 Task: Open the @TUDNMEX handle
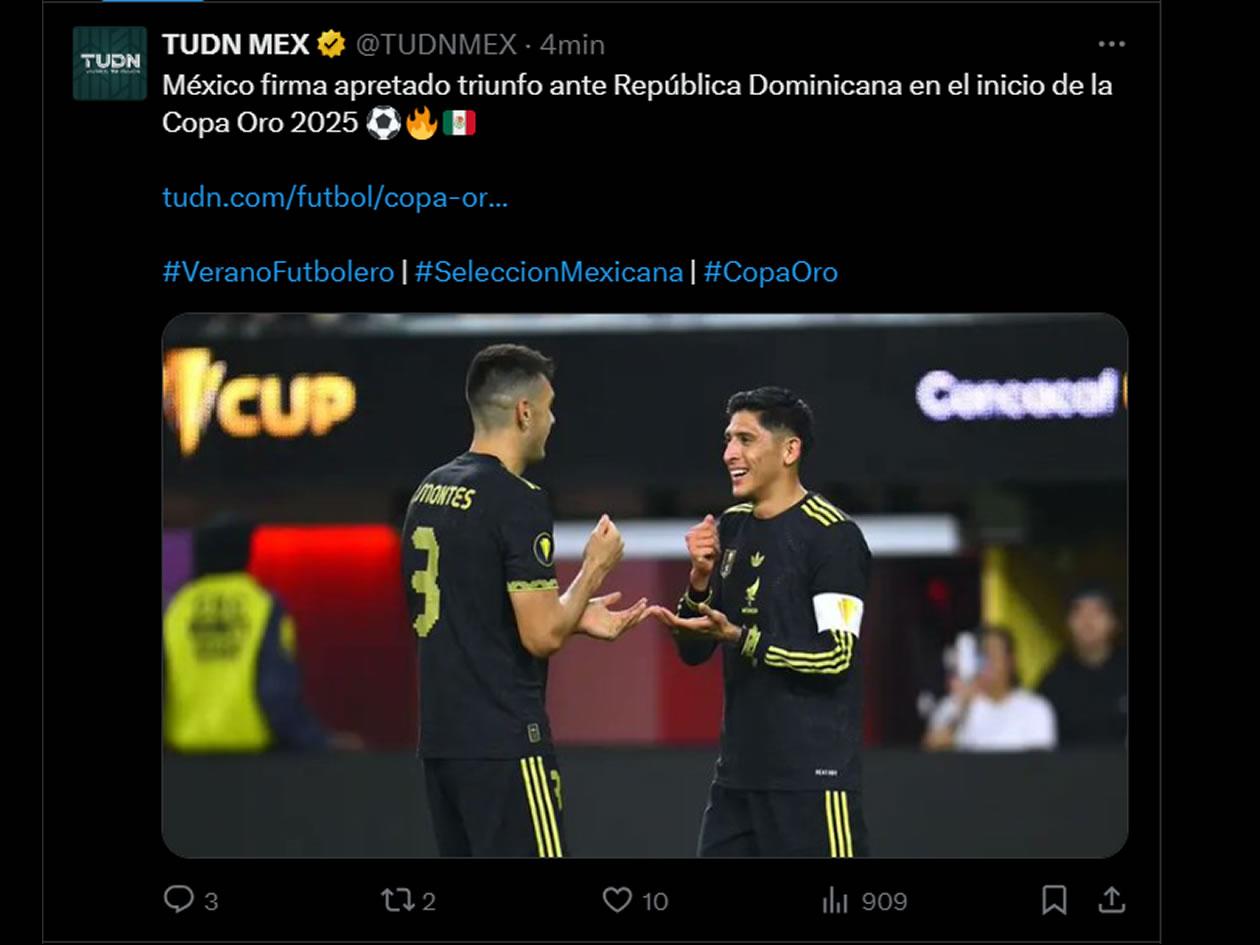(x=436, y=45)
